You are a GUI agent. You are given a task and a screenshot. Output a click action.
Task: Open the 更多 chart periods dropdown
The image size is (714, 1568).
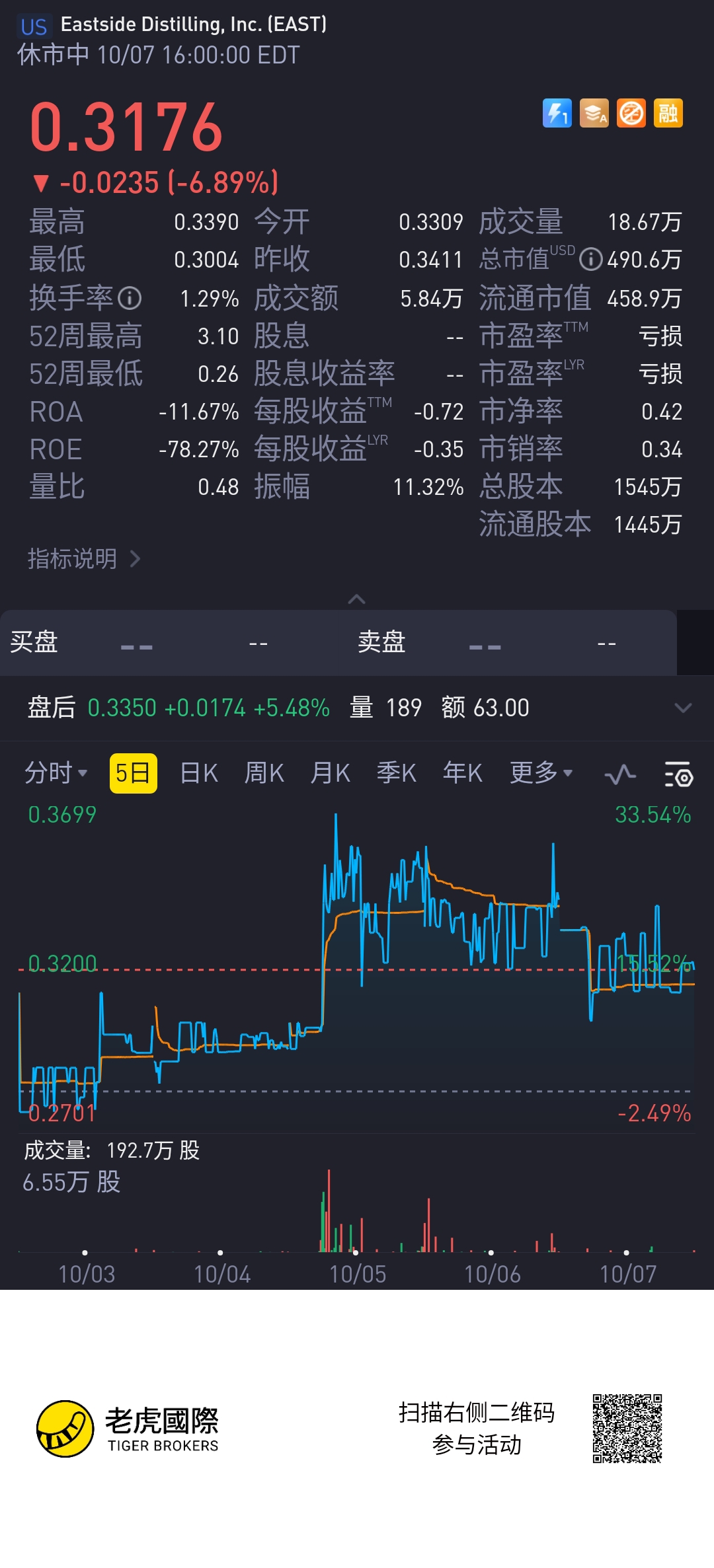541,772
